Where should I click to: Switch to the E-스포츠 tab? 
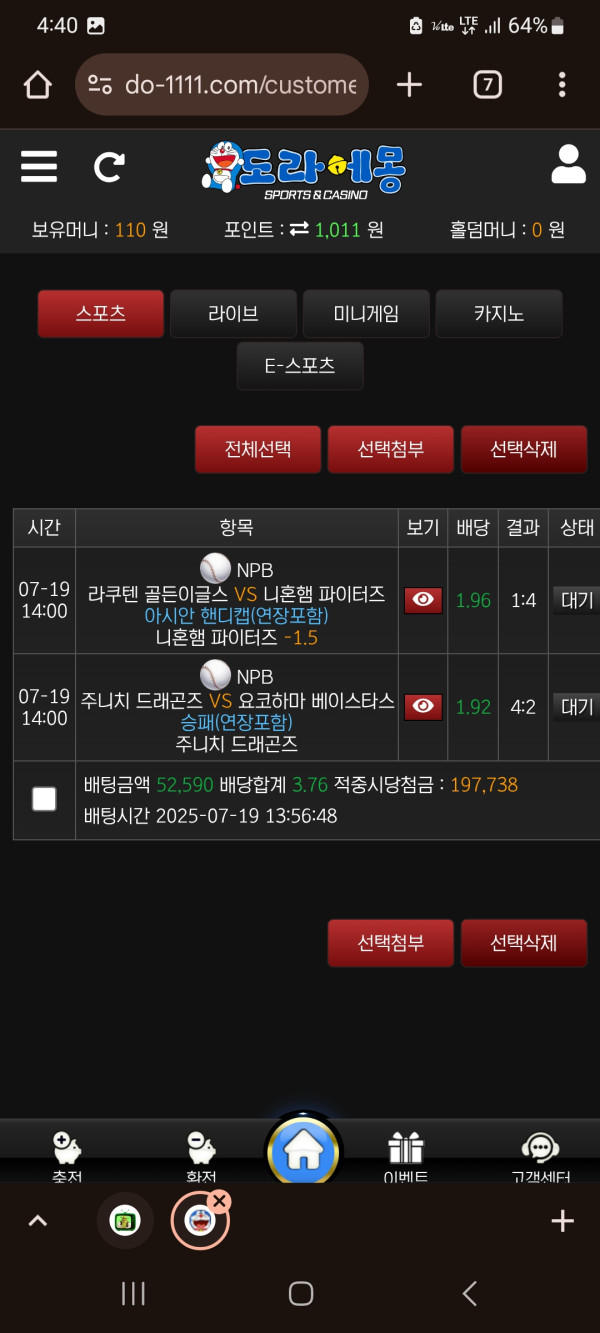pos(300,366)
